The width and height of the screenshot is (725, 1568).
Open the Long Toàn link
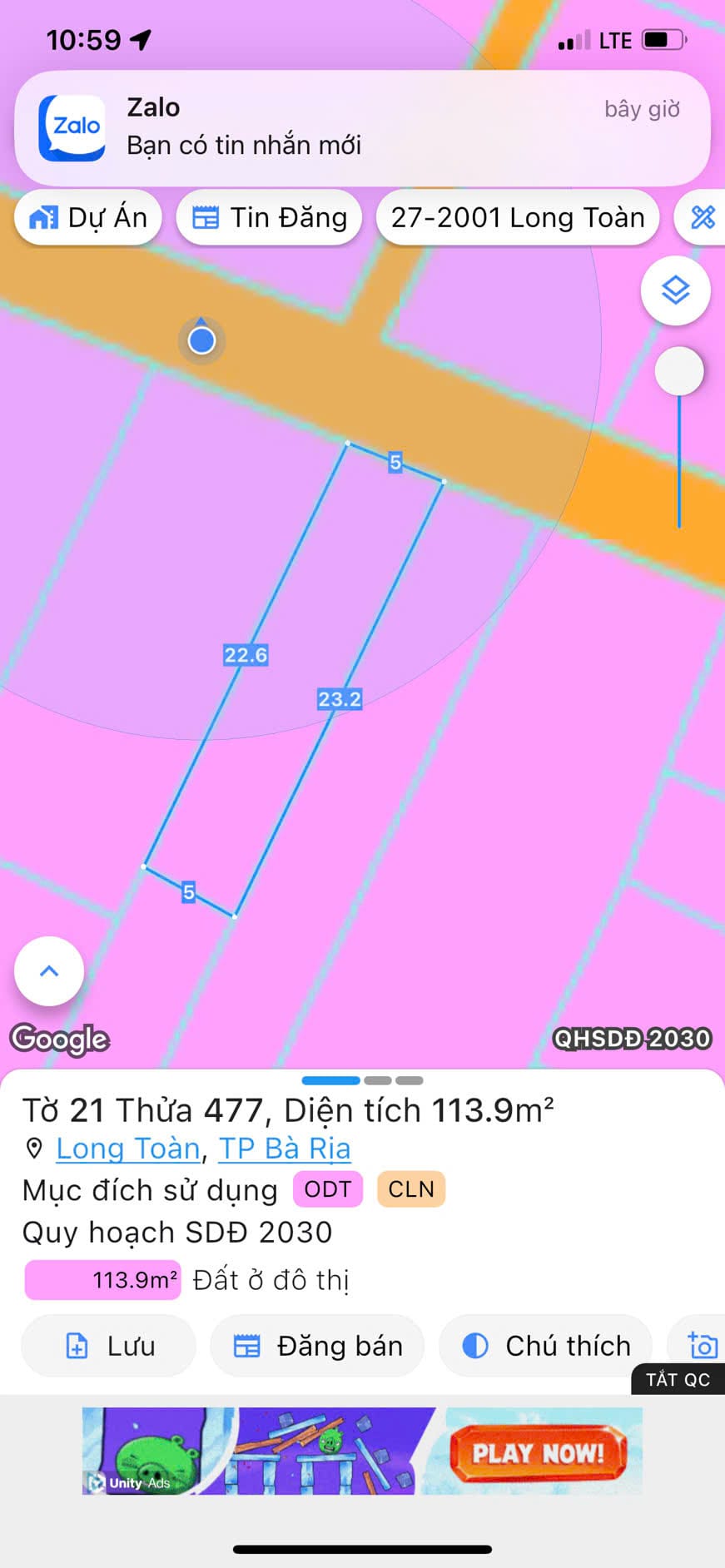pyautogui.click(x=128, y=1149)
